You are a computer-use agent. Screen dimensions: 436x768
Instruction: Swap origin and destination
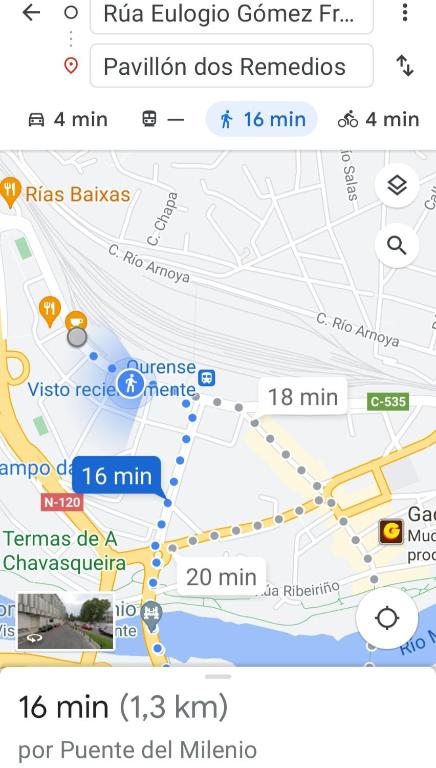pos(405,66)
